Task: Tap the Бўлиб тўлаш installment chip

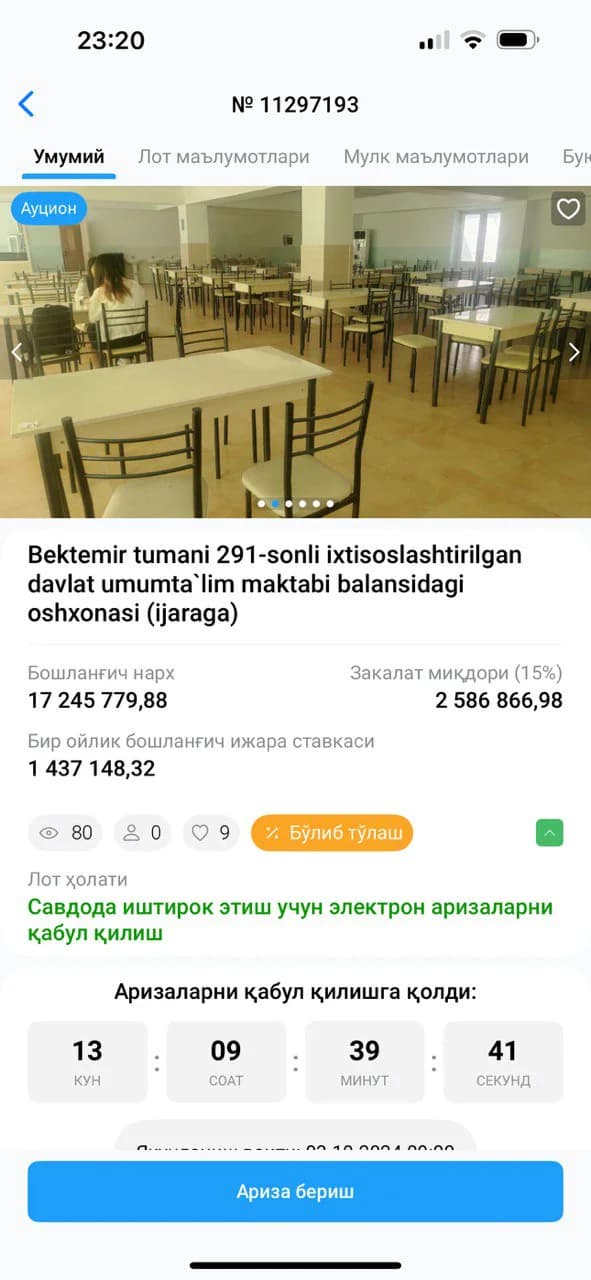Action: click(332, 832)
